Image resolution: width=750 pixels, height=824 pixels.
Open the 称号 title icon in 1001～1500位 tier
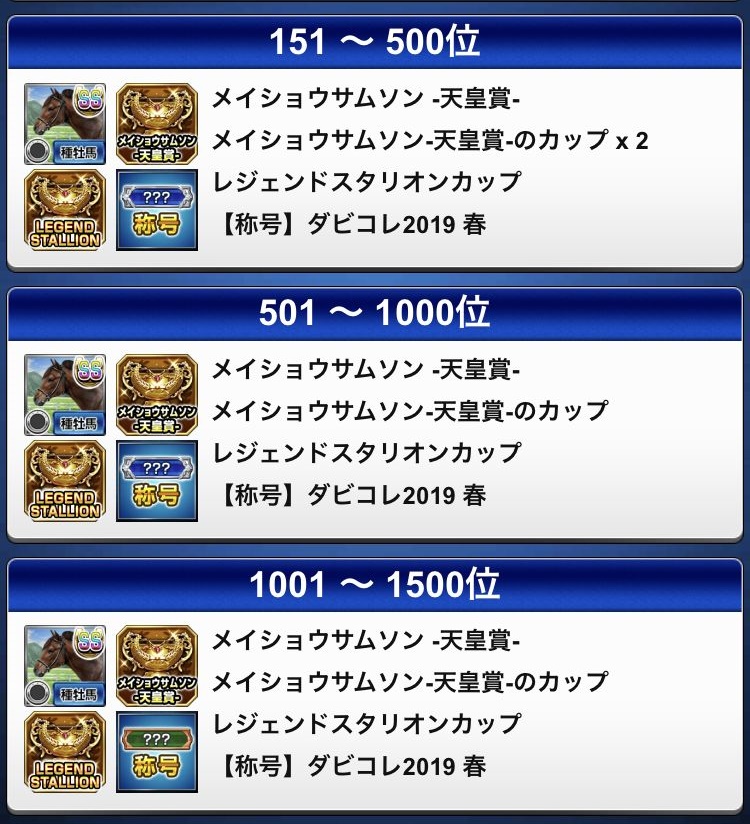click(x=157, y=752)
